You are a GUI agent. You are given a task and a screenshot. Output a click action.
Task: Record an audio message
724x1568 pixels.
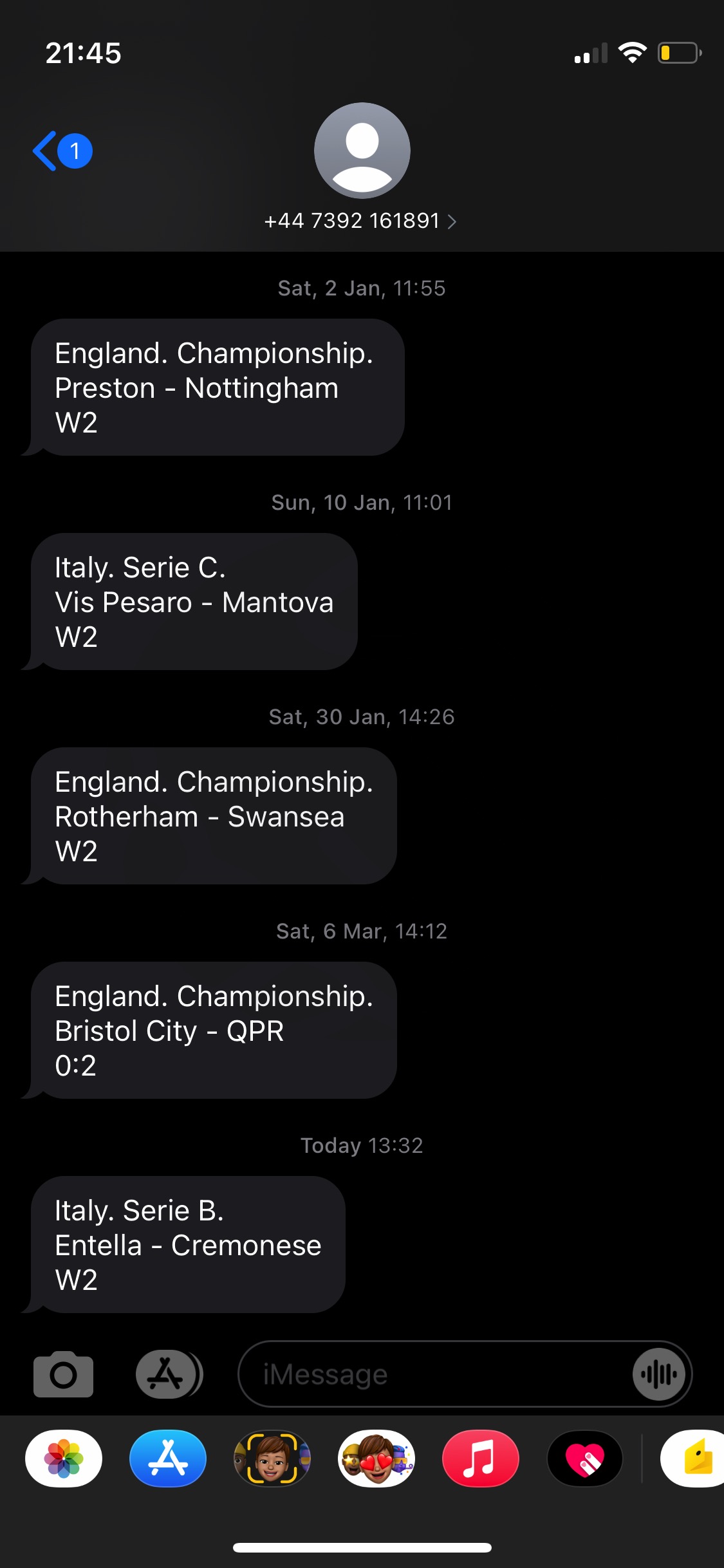(658, 1374)
